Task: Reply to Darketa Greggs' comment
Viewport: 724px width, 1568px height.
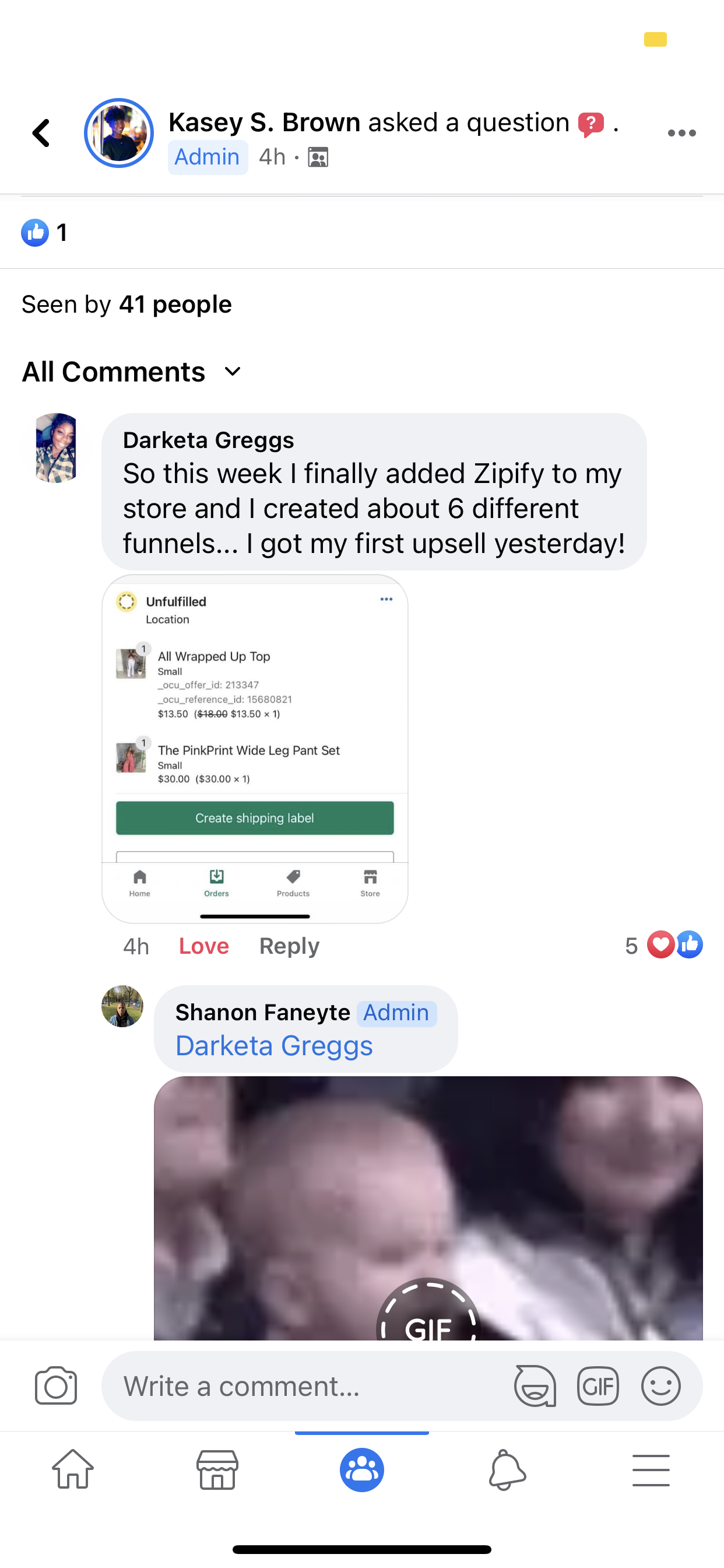Action: (x=289, y=946)
